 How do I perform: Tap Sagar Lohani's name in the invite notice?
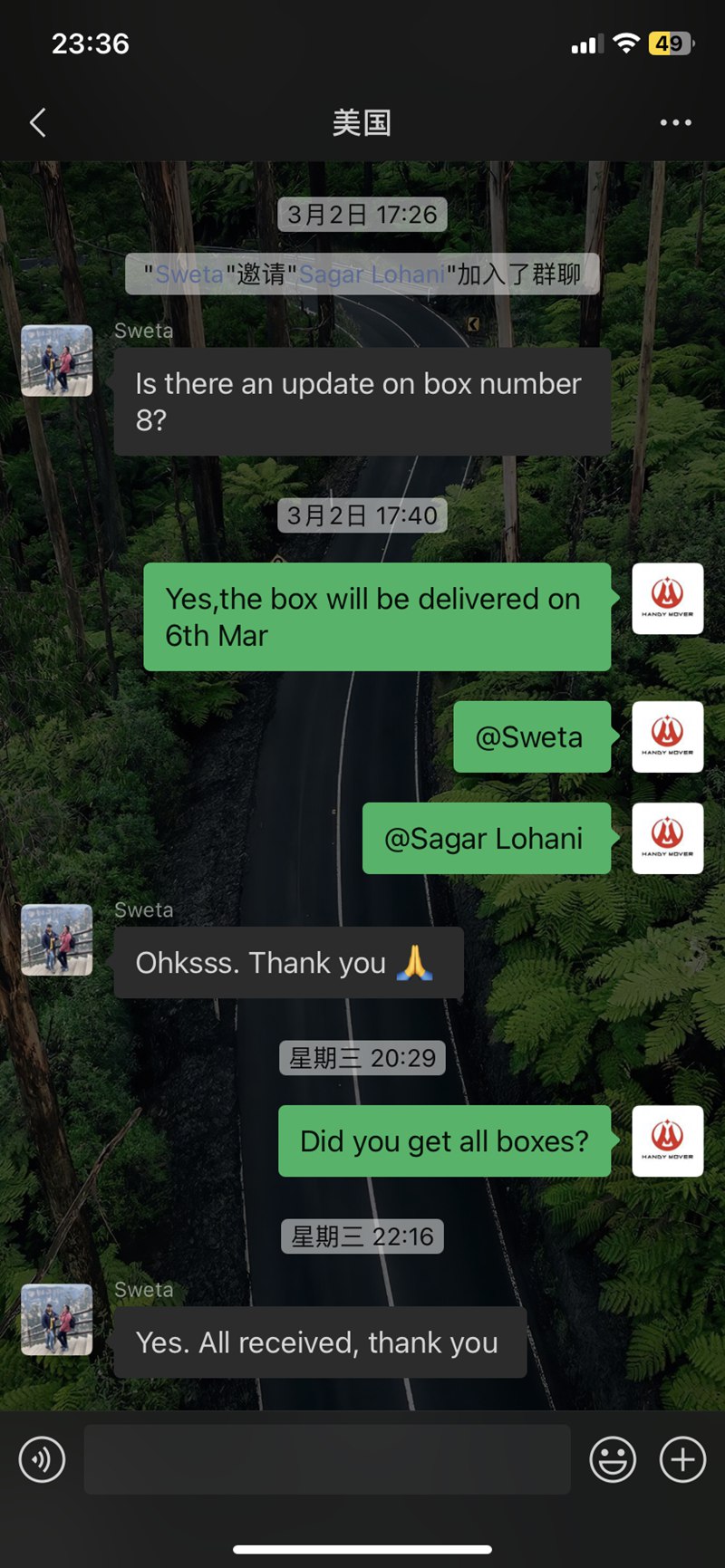(372, 274)
